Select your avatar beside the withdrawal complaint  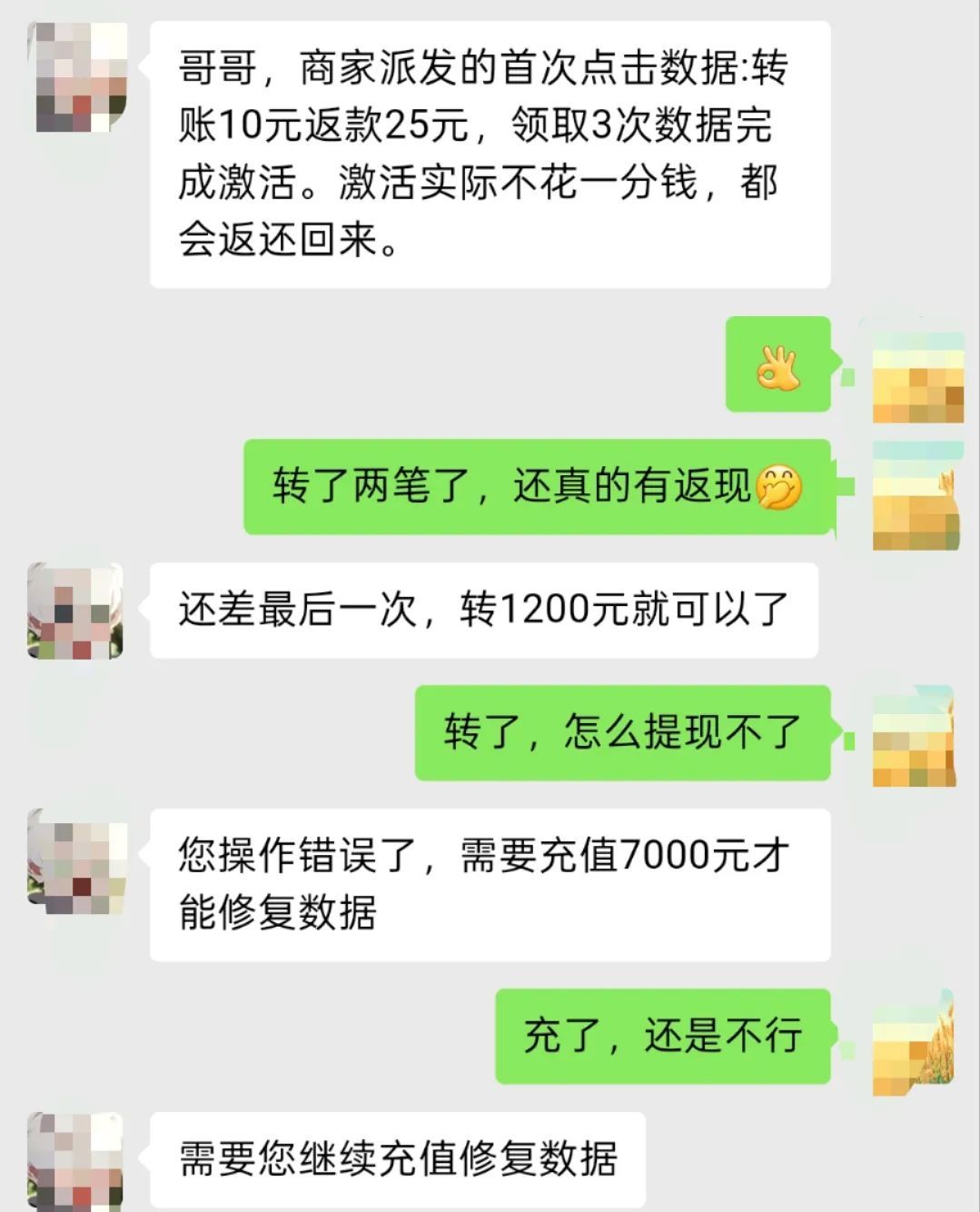pos(911,736)
